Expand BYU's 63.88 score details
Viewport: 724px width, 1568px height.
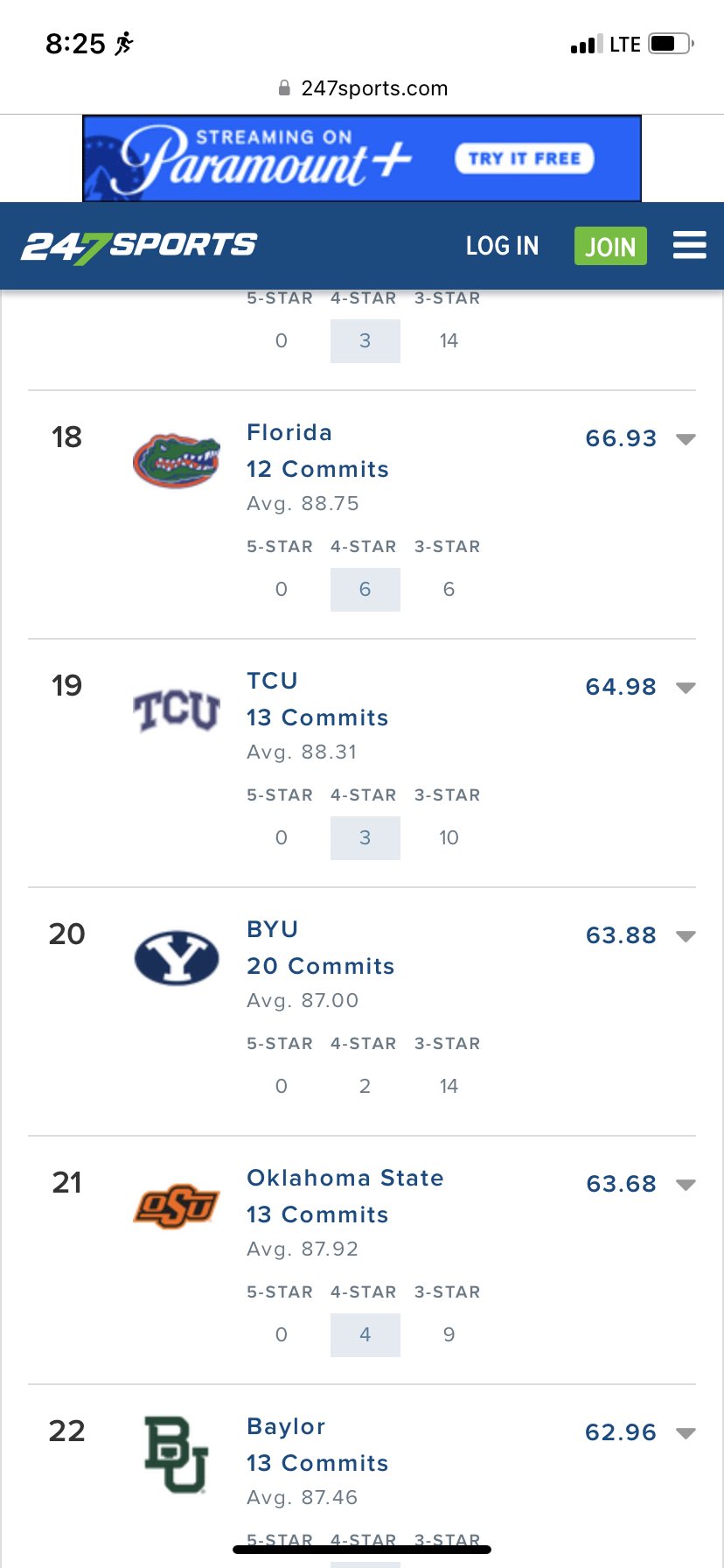pos(686,936)
